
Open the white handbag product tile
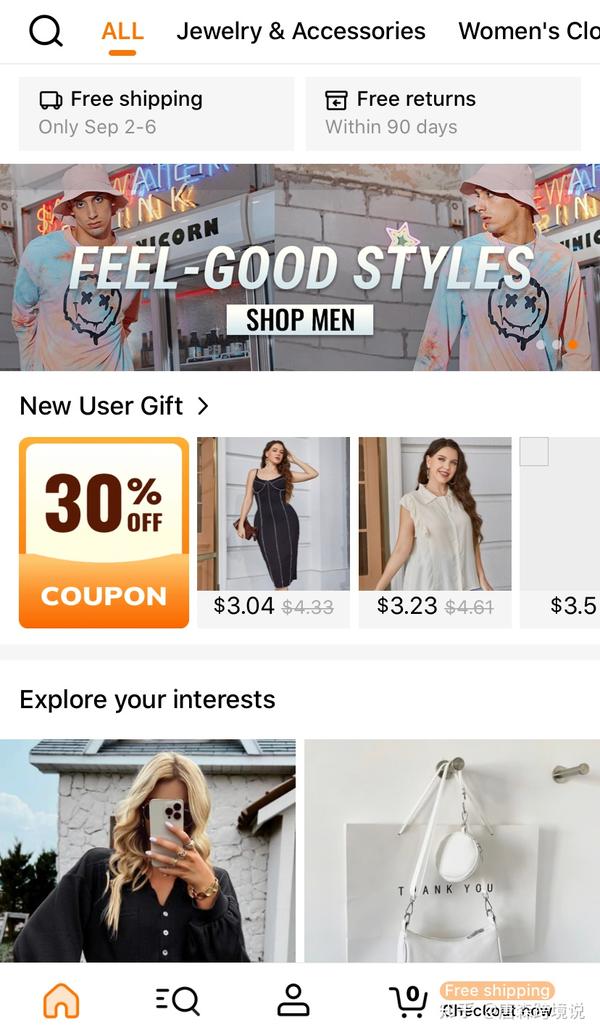(452, 850)
